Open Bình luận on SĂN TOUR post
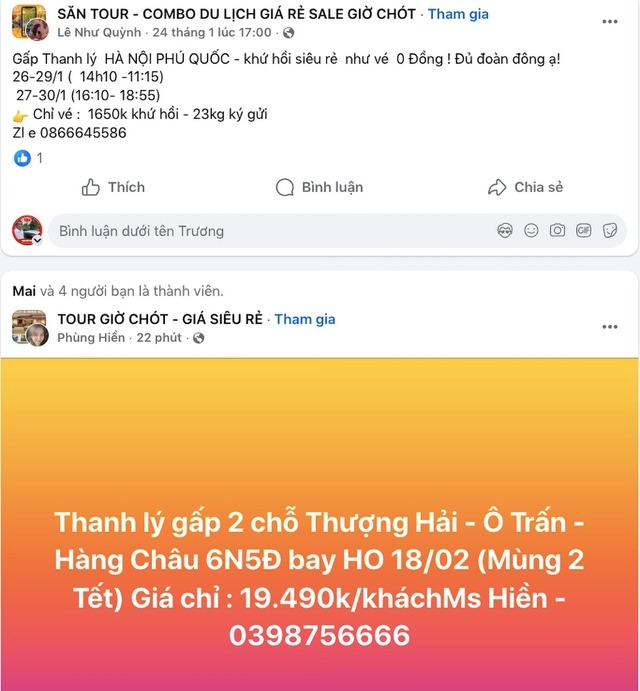This screenshot has width=640, height=691. pos(319,187)
